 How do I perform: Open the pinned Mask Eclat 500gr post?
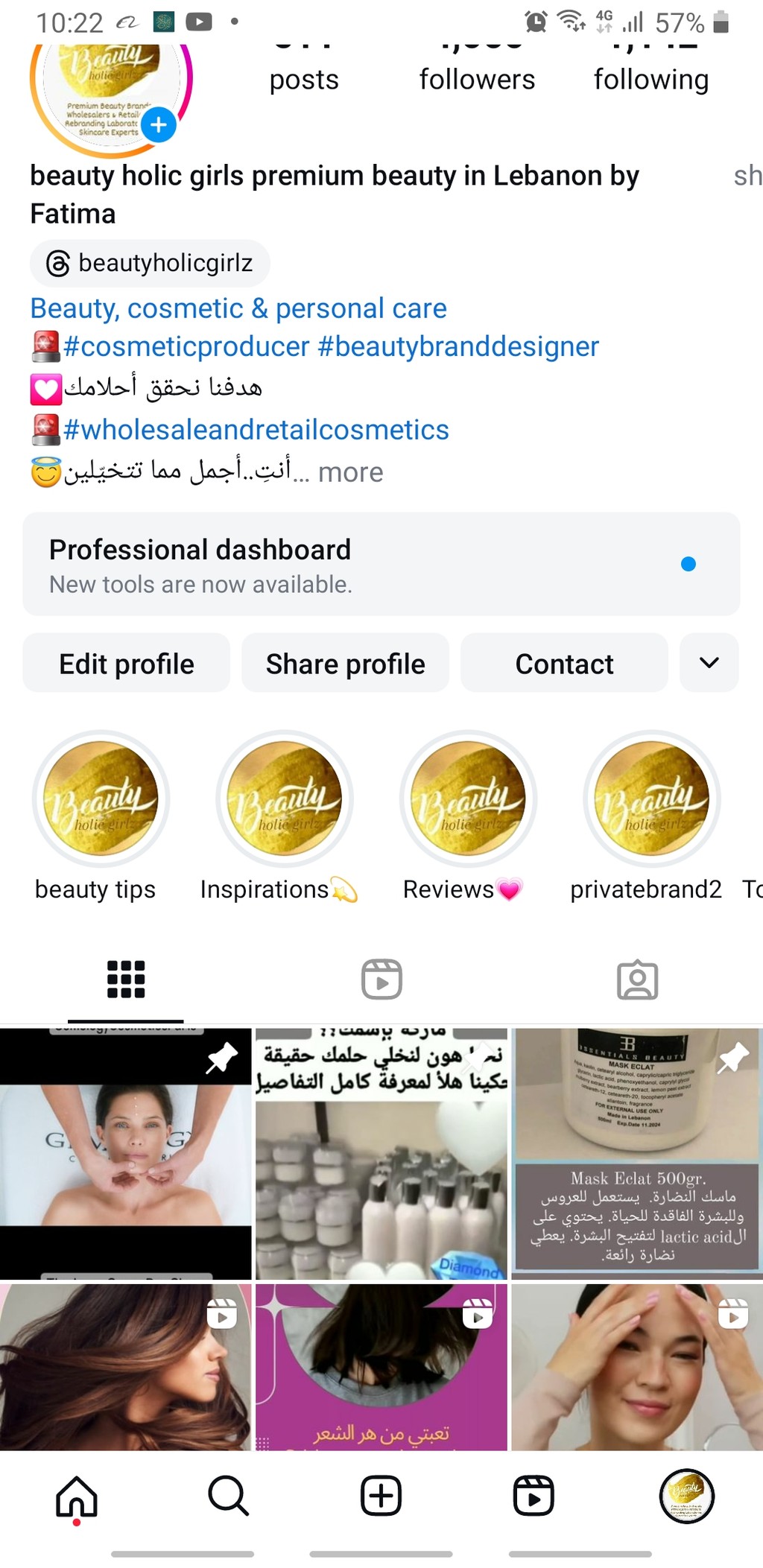637,1154
